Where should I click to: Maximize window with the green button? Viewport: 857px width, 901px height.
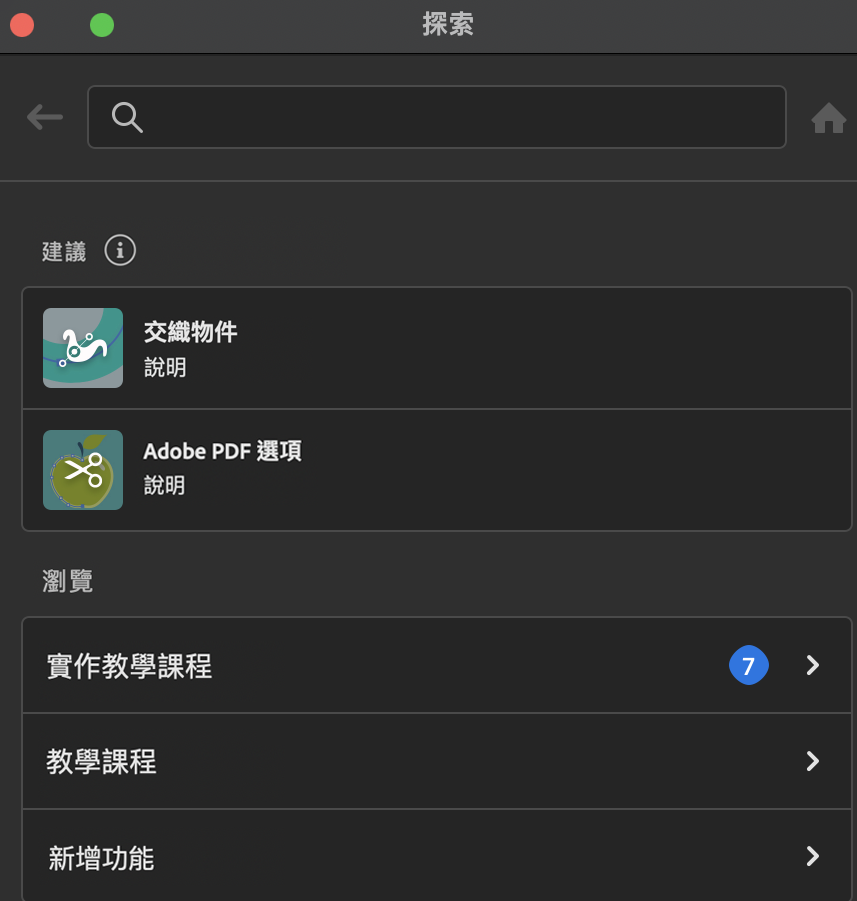(x=102, y=25)
